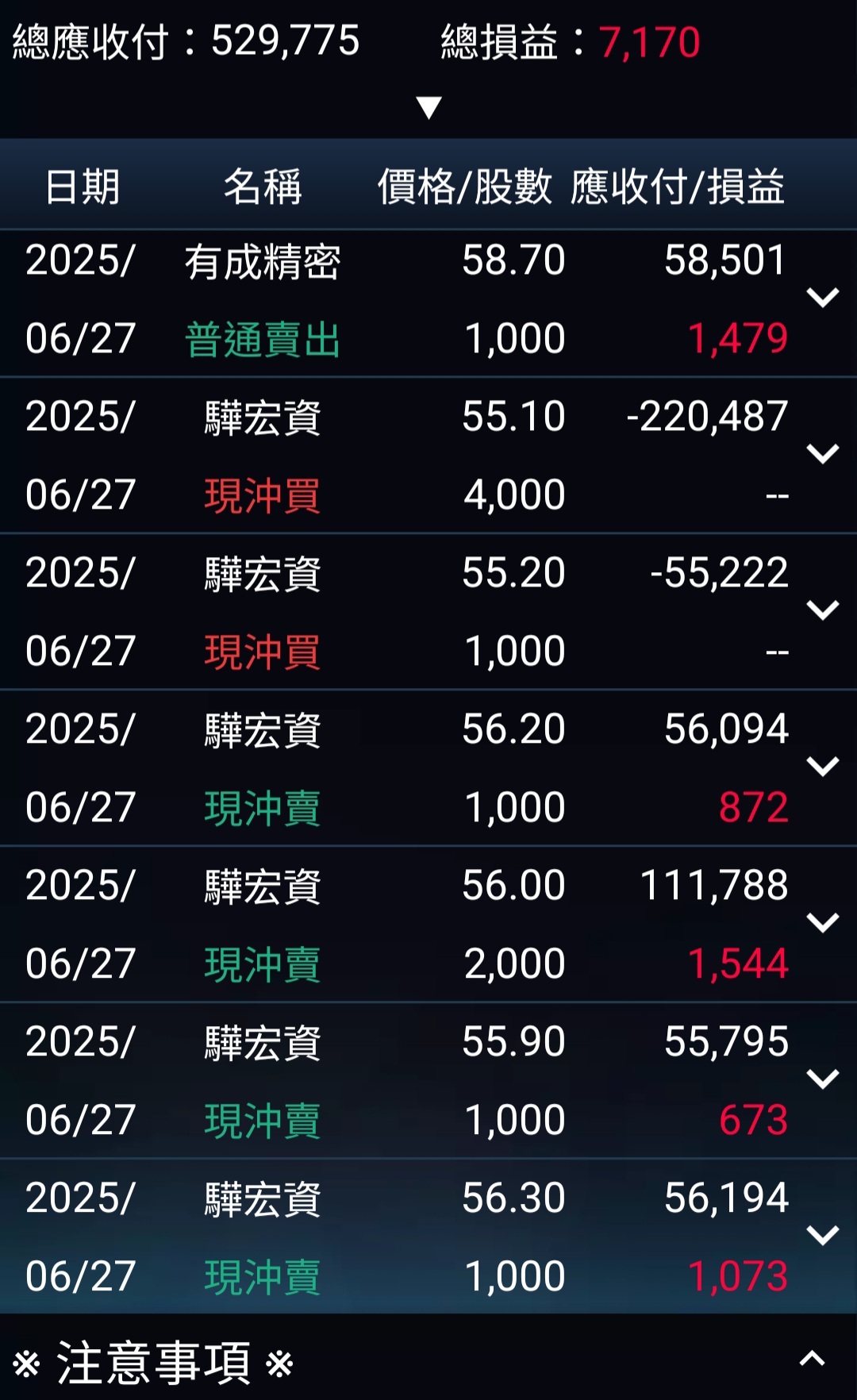
Task: Expand the 驊宏資 現沖賣 row at 56.00
Action: click(x=822, y=924)
